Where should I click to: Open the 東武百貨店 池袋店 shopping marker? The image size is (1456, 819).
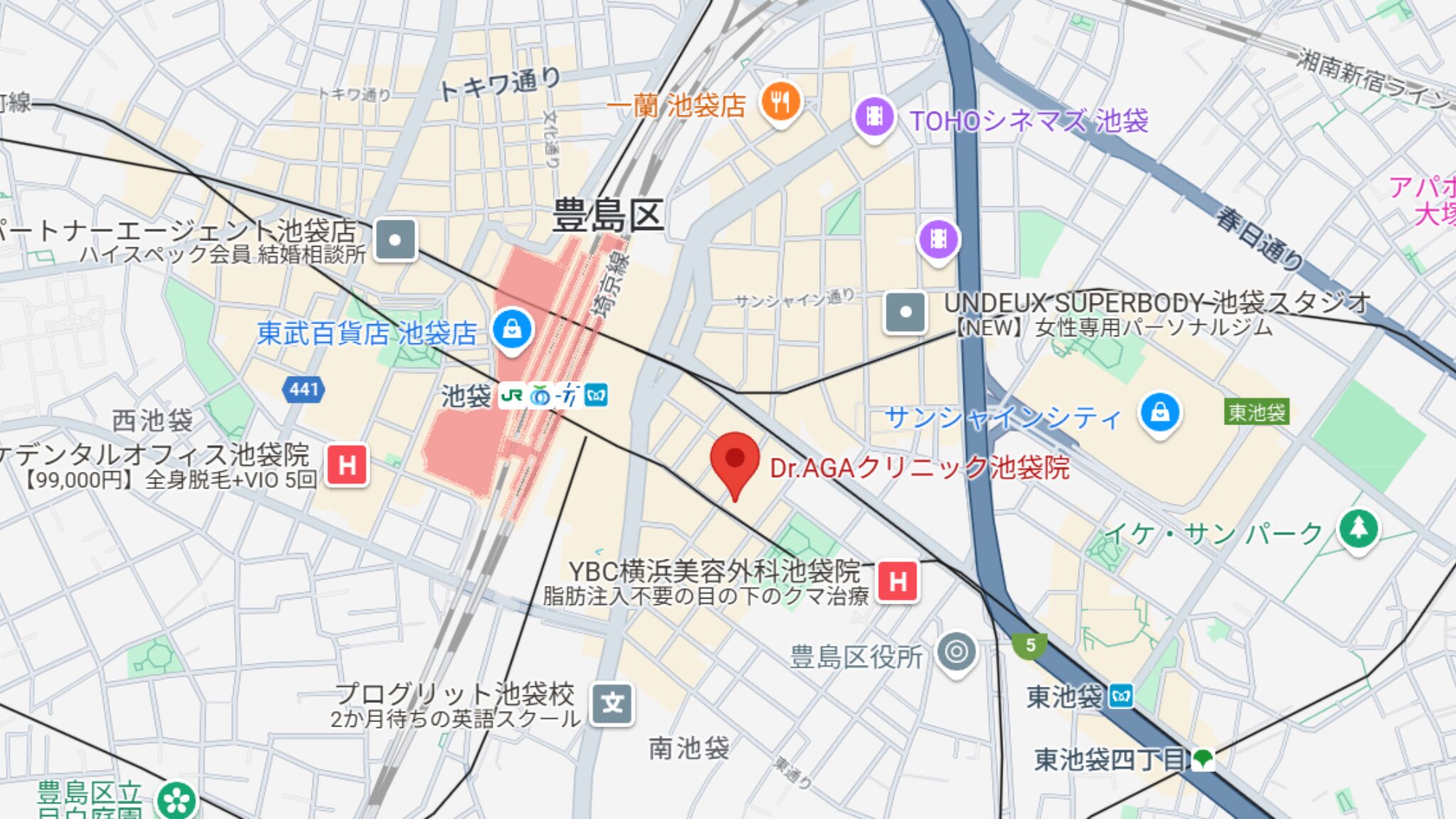point(512,329)
